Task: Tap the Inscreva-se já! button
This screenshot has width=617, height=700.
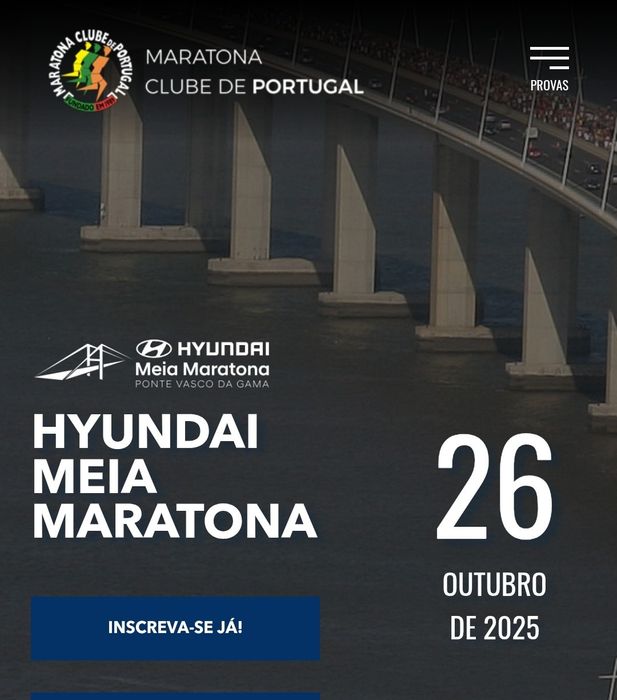Action: 175,628
